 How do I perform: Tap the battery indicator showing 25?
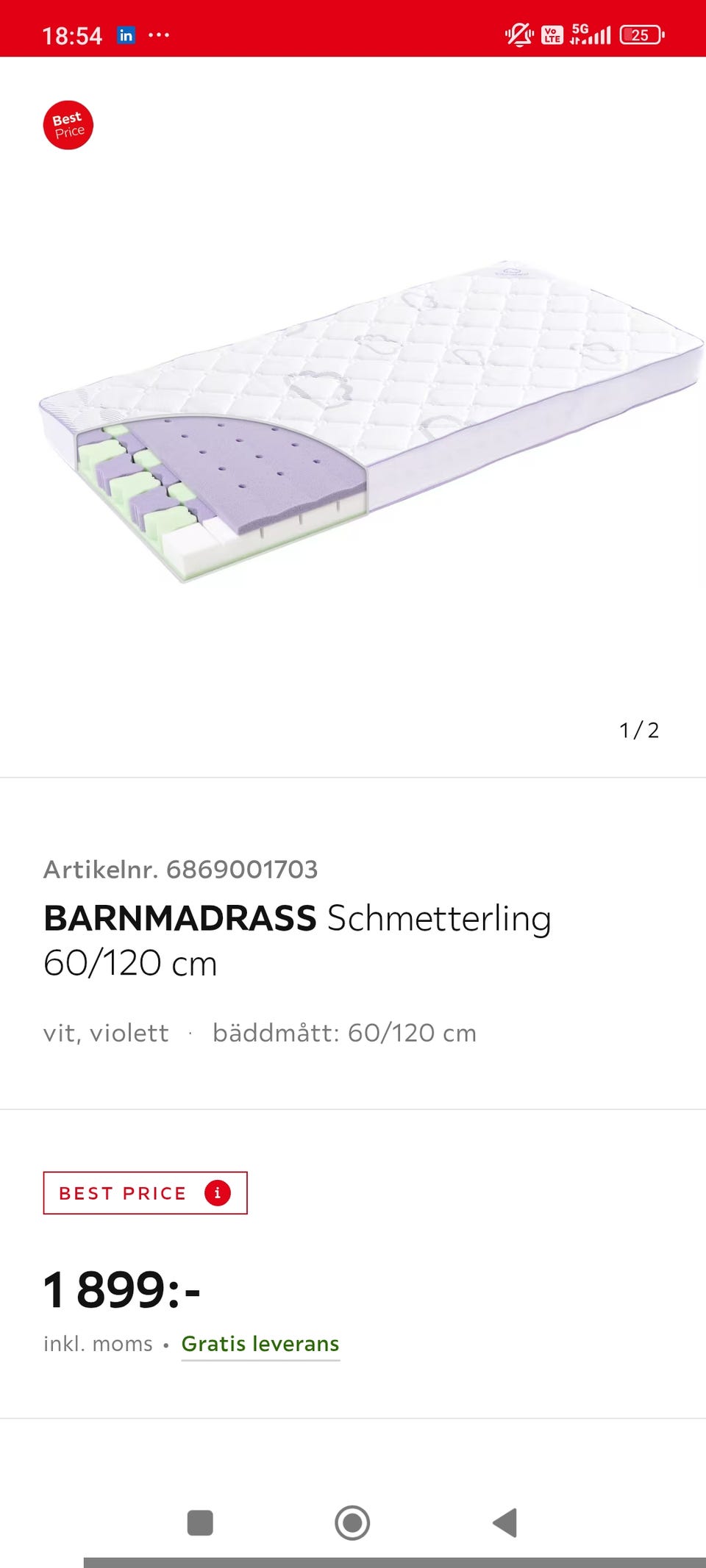[639, 34]
